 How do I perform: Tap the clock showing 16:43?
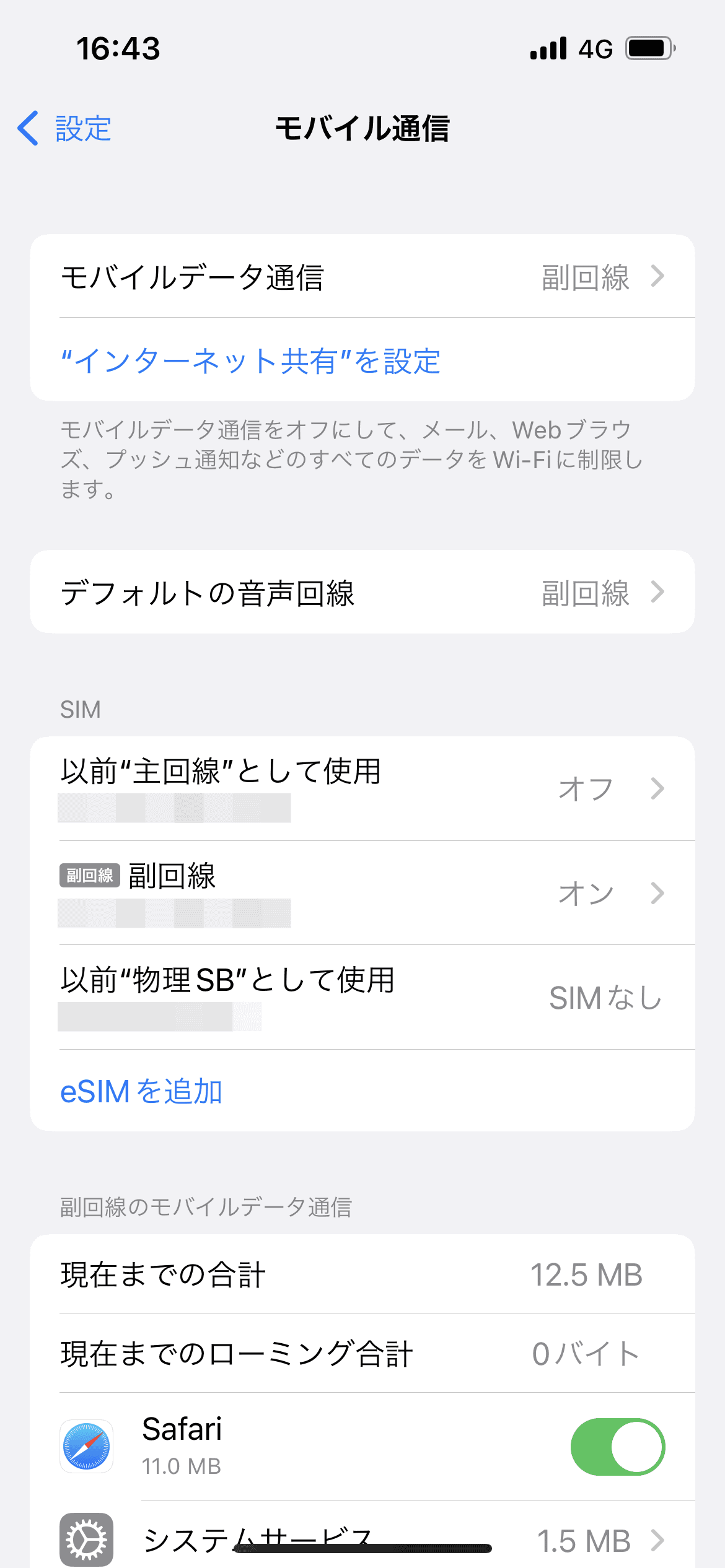coord(118,48)
